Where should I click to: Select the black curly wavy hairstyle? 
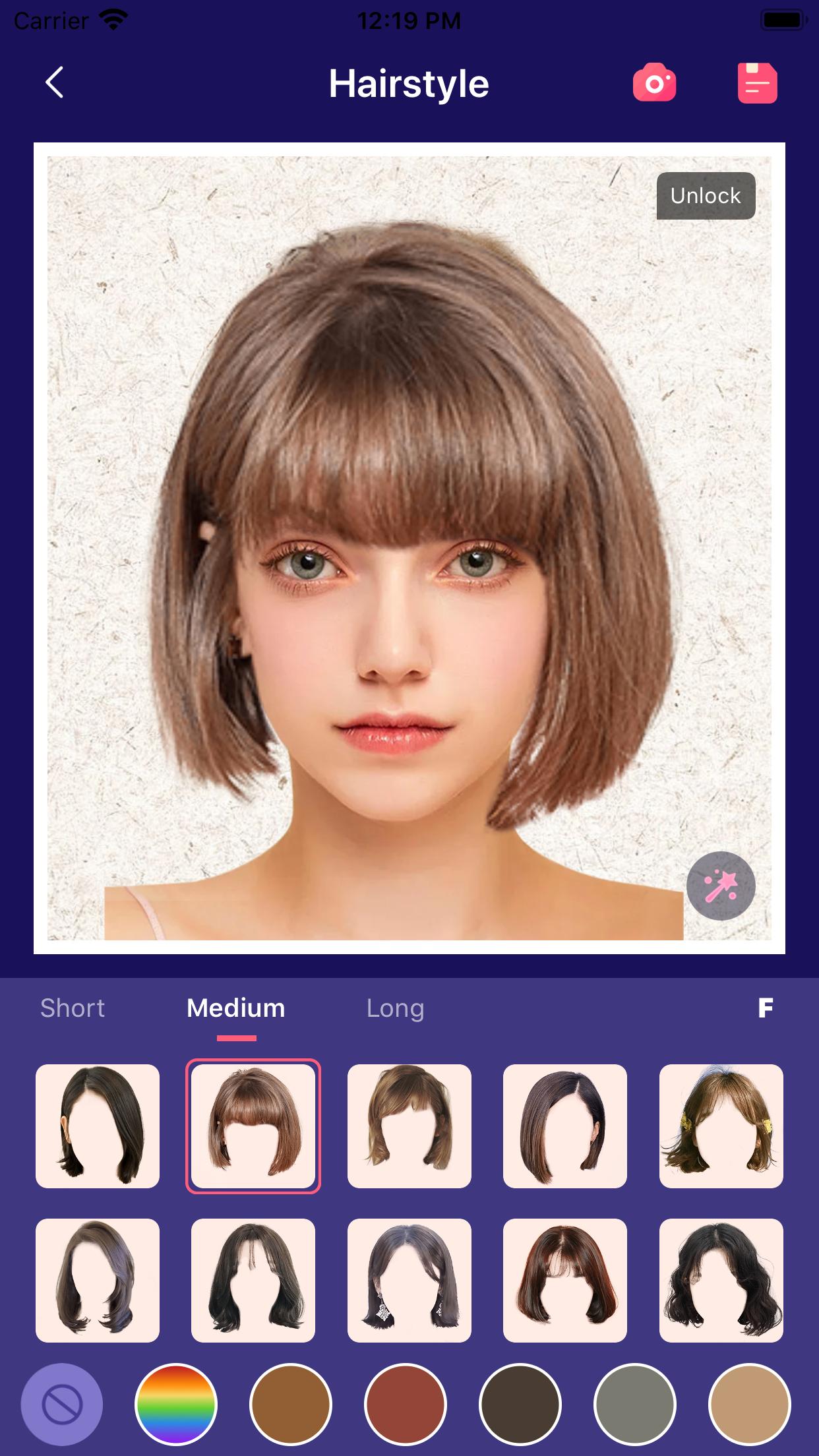721,1281
